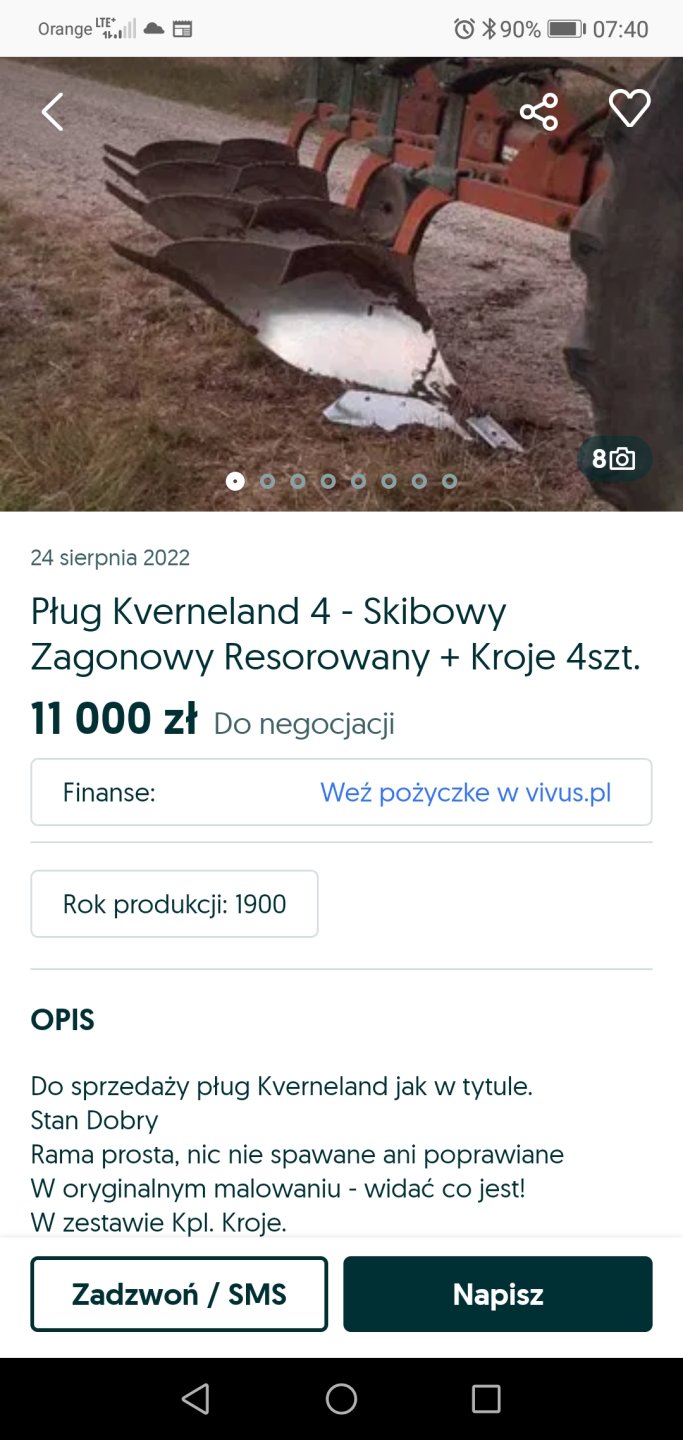Message the seller with 'Napisz'
The width and height of the screenshot is (683, 1440).
(497, 1294)
